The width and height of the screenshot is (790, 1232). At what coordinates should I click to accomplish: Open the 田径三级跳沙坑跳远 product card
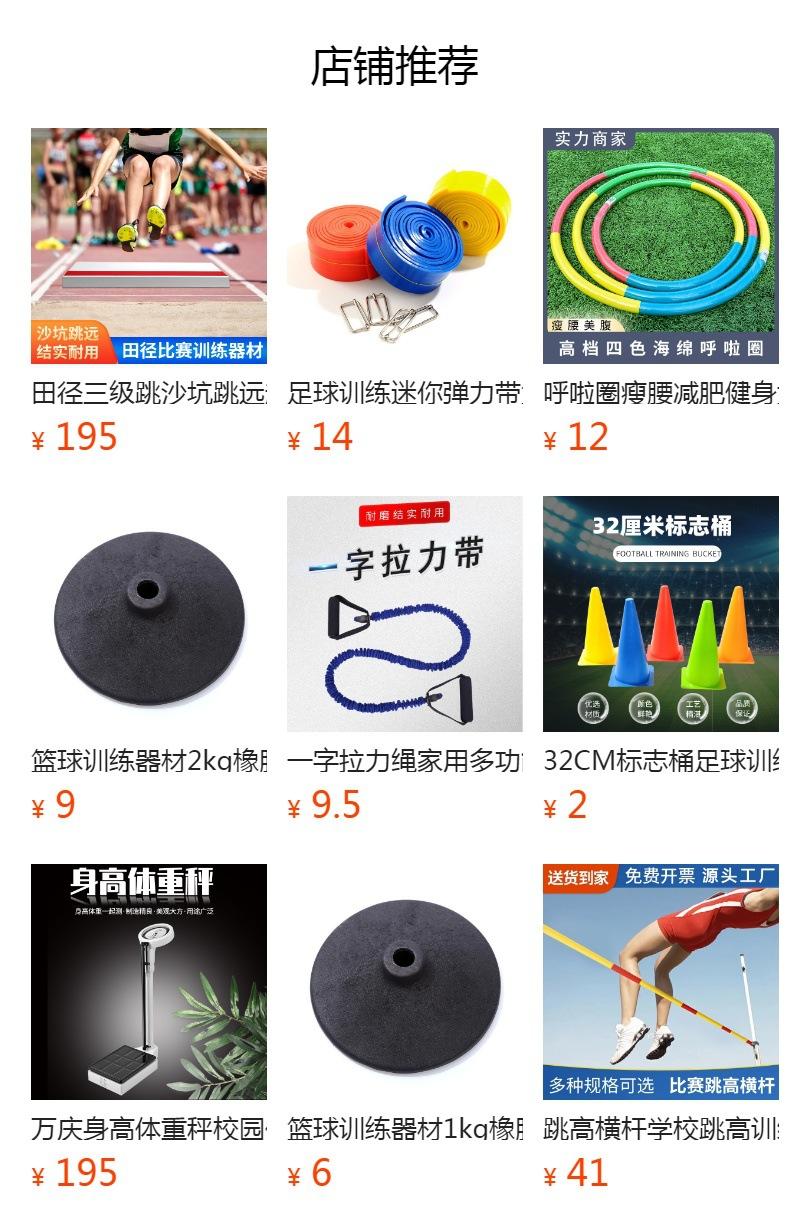click(149, 246)
